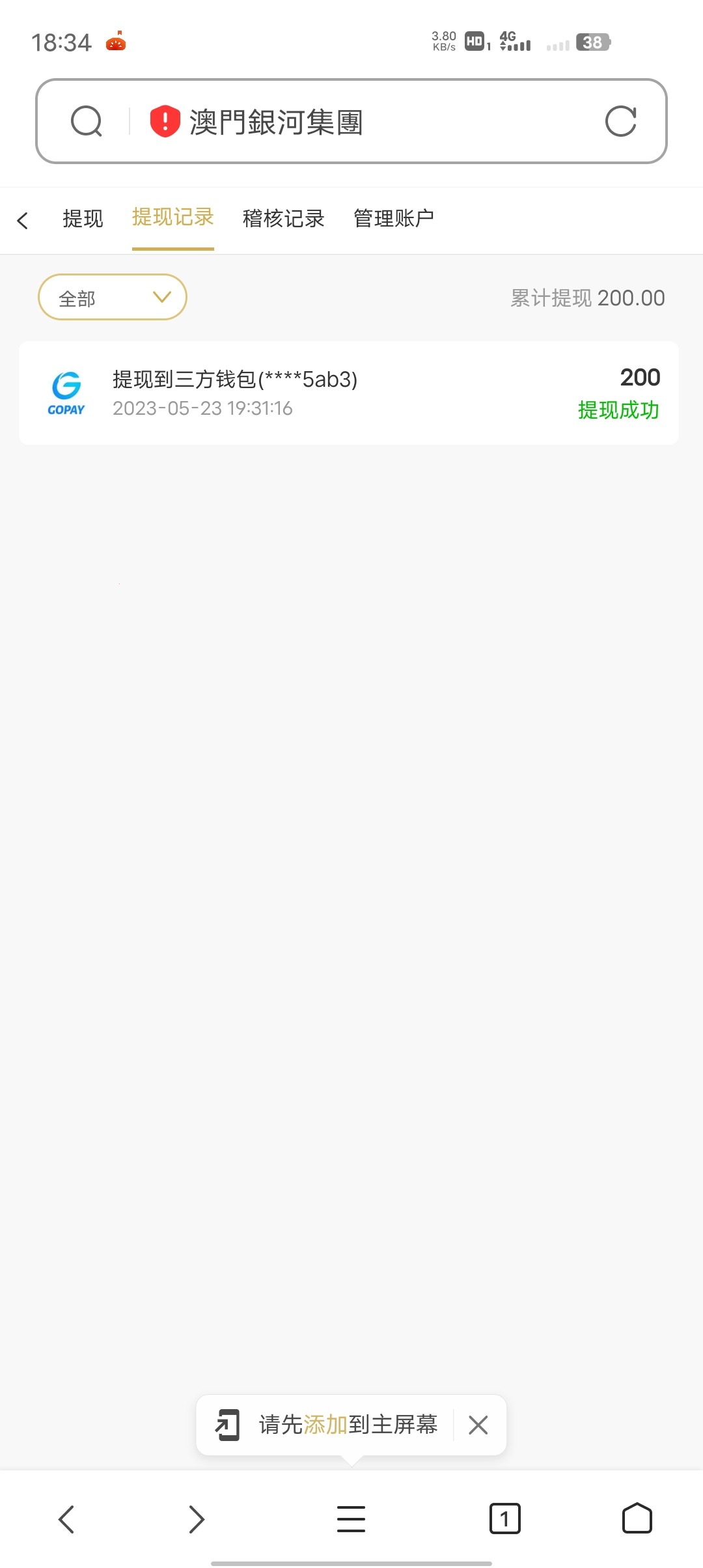Go back using the arrow beside 提现
Viewport: 703px width, 1568px height.
click(x=23, y=220)
